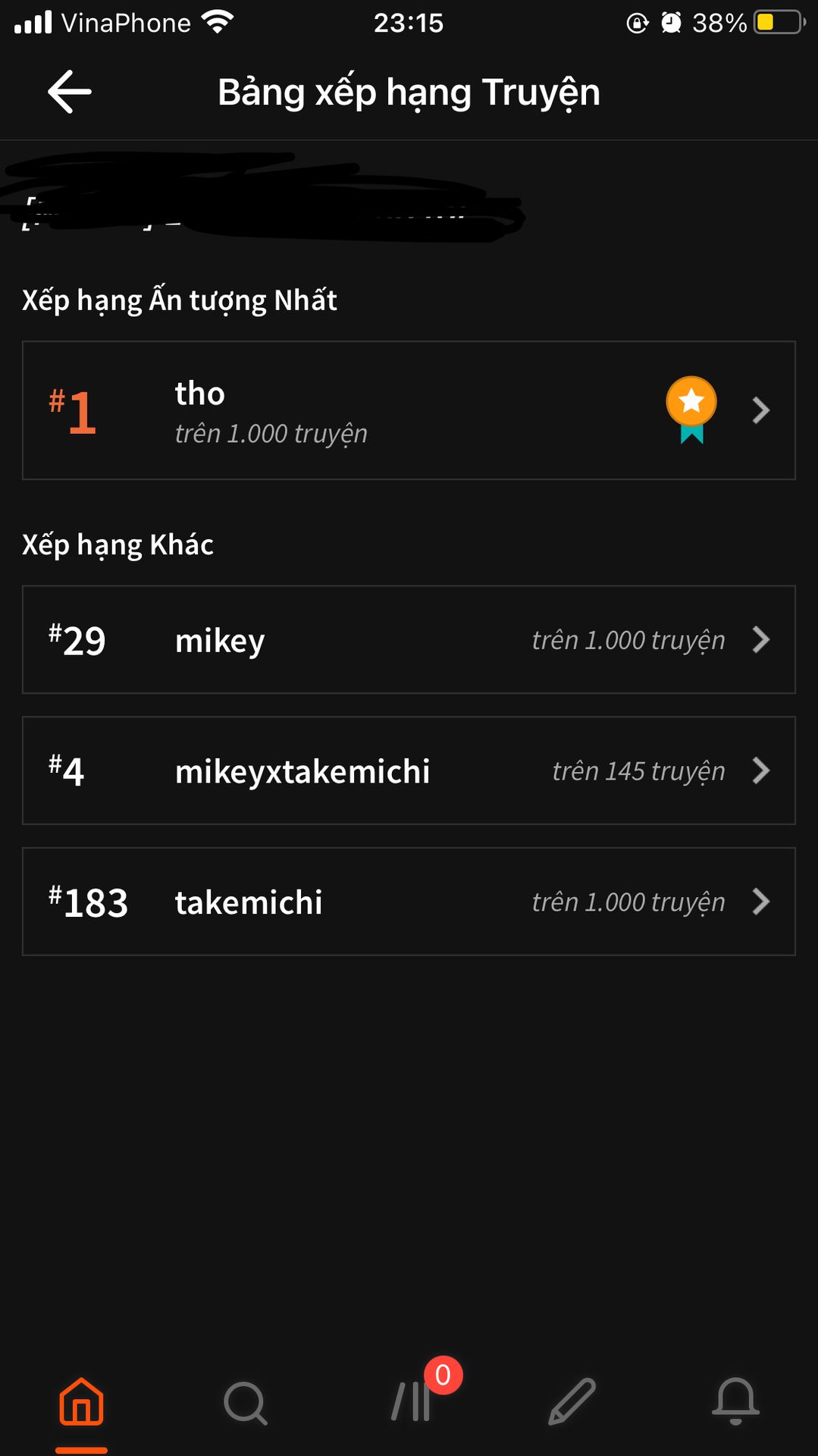Open the notifications bell tab
The width and height of the screenshot is (818, 1456).
tap(735, 1401)
